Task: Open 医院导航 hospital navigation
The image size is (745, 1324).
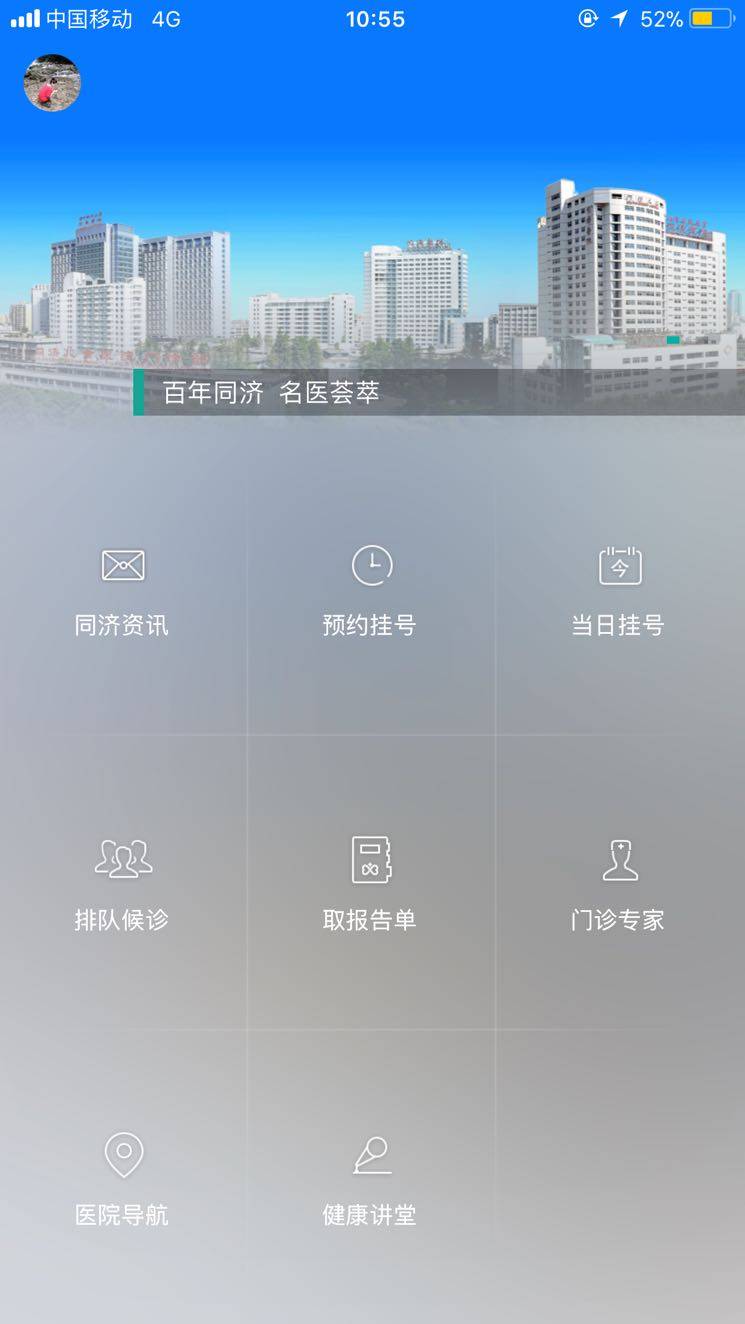Action: point(123,1179)
